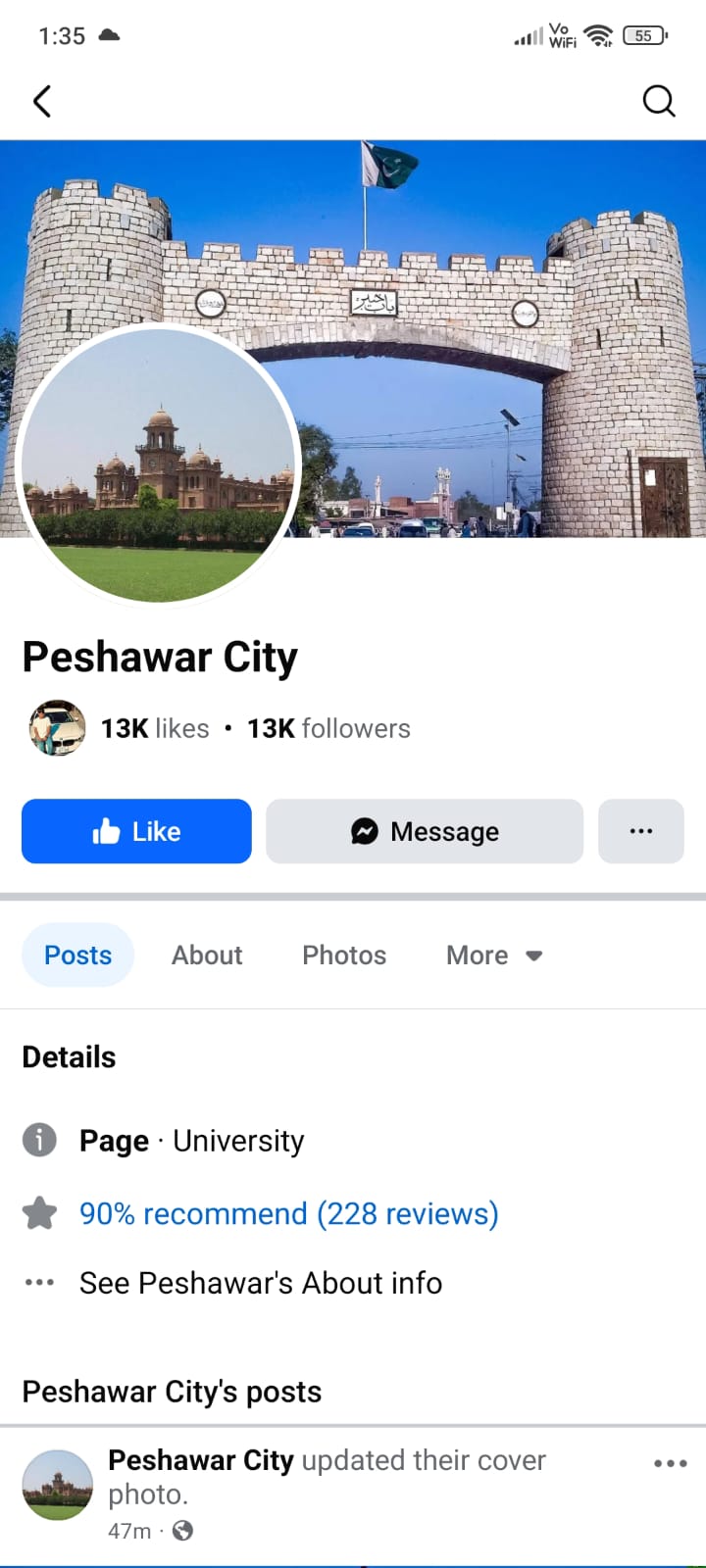Tap the Messenger icon on Message button
The width and height of the screenshot is (706, 1568).
[x=363, y=831]
